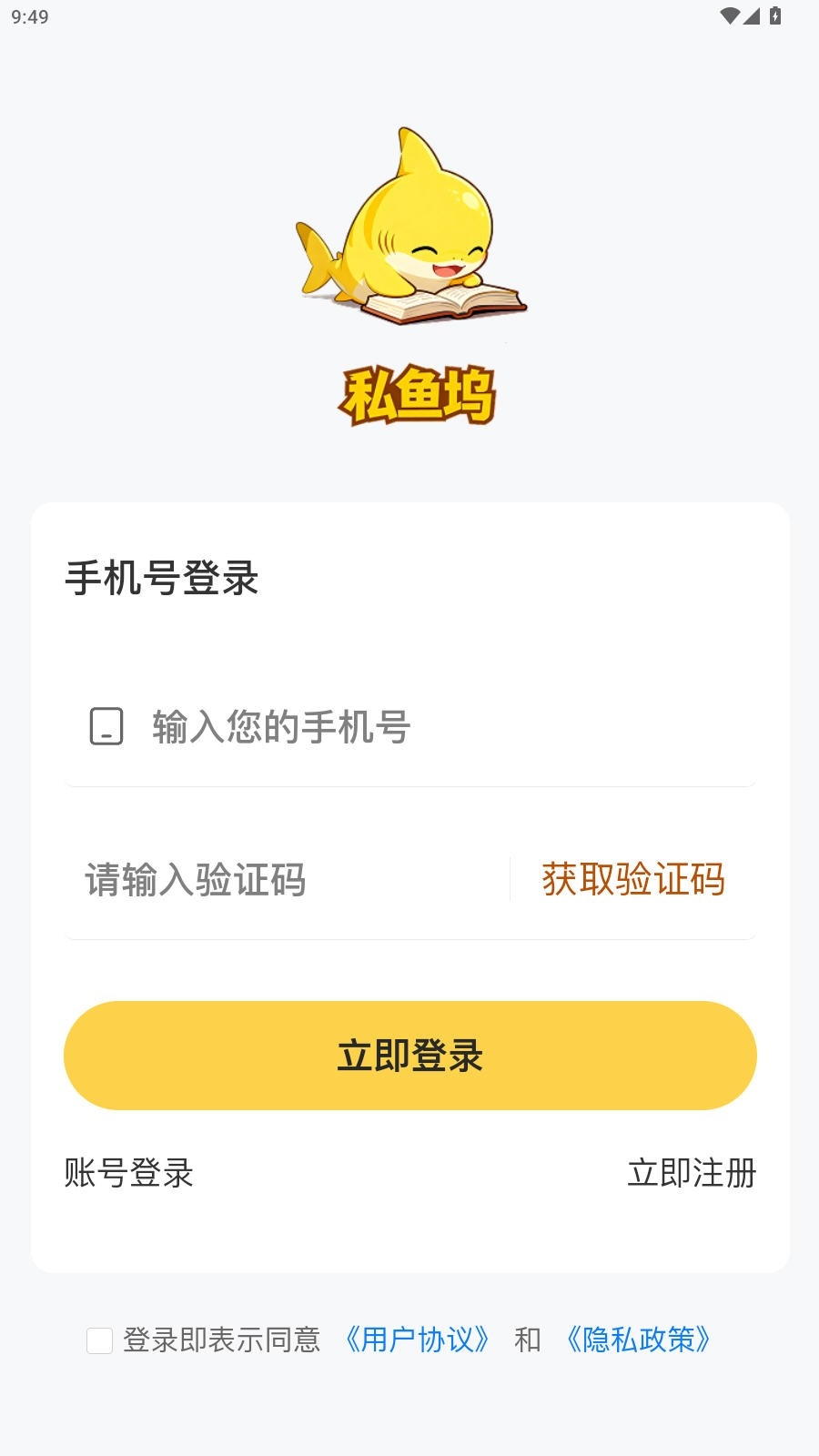Open 立即注册 registration page
The height and width of the screenshot is (1456, 819).
pyautogui.click(x=693, y=1174)
